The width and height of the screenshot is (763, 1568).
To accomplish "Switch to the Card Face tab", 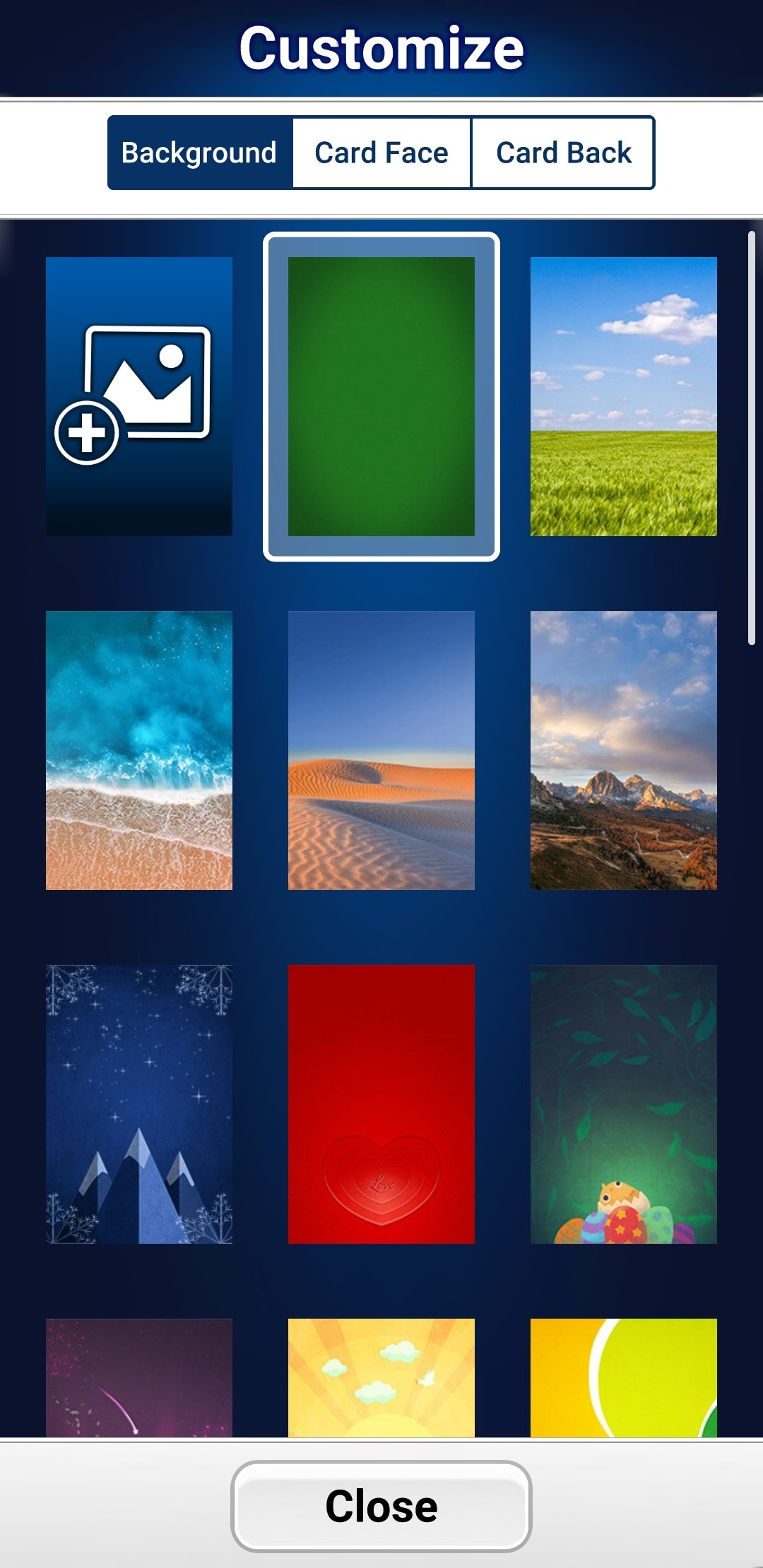I will pyautogui.click(x=381, y=153).
